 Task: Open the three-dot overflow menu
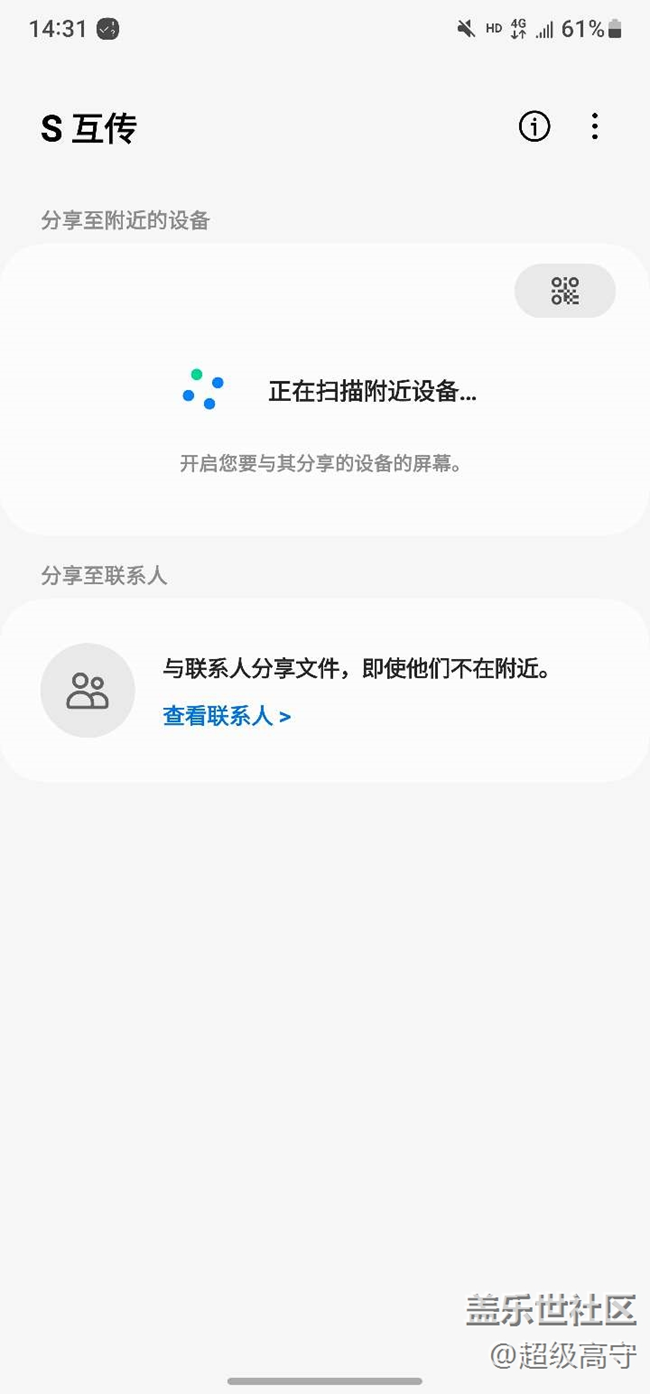594,127
